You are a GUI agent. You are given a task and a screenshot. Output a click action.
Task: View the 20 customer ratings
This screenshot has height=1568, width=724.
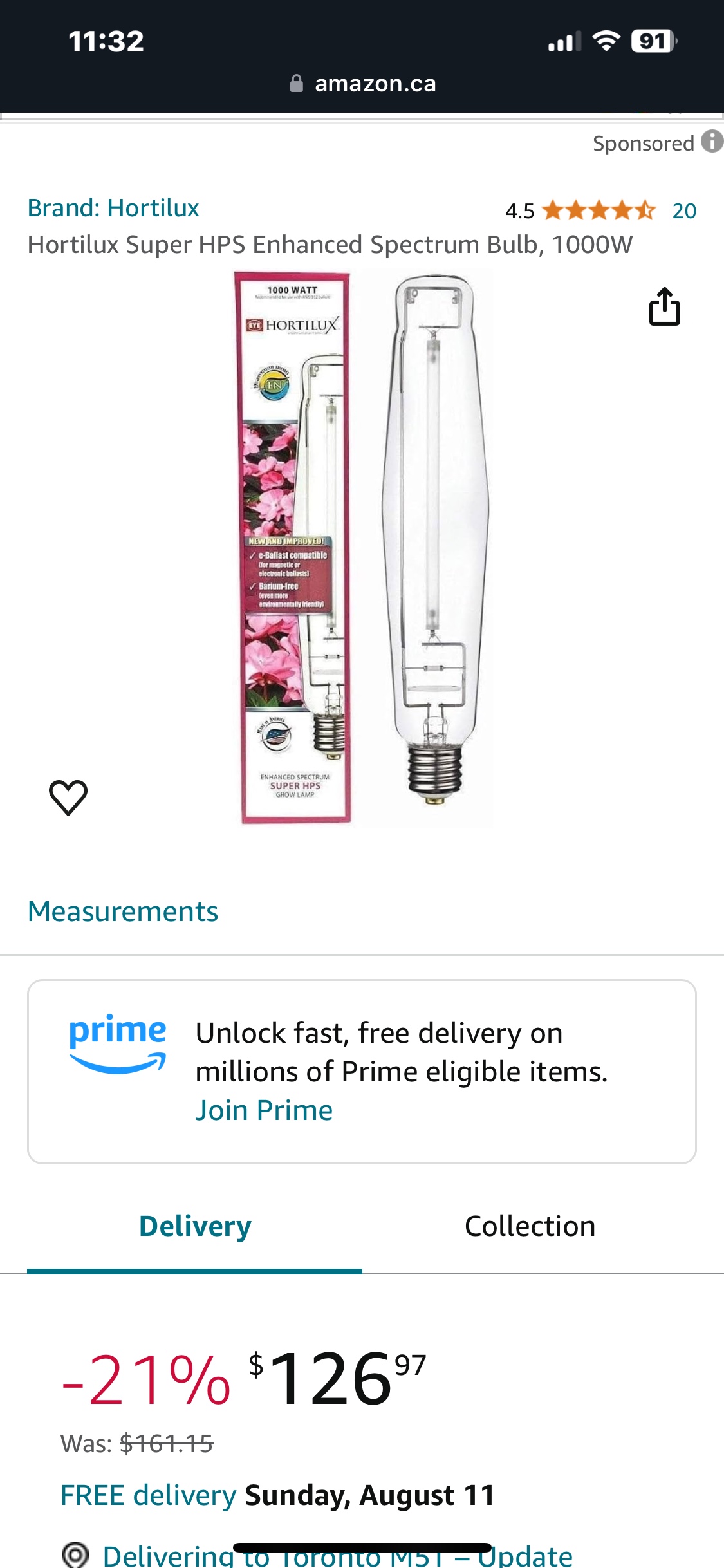coord(684,210)
